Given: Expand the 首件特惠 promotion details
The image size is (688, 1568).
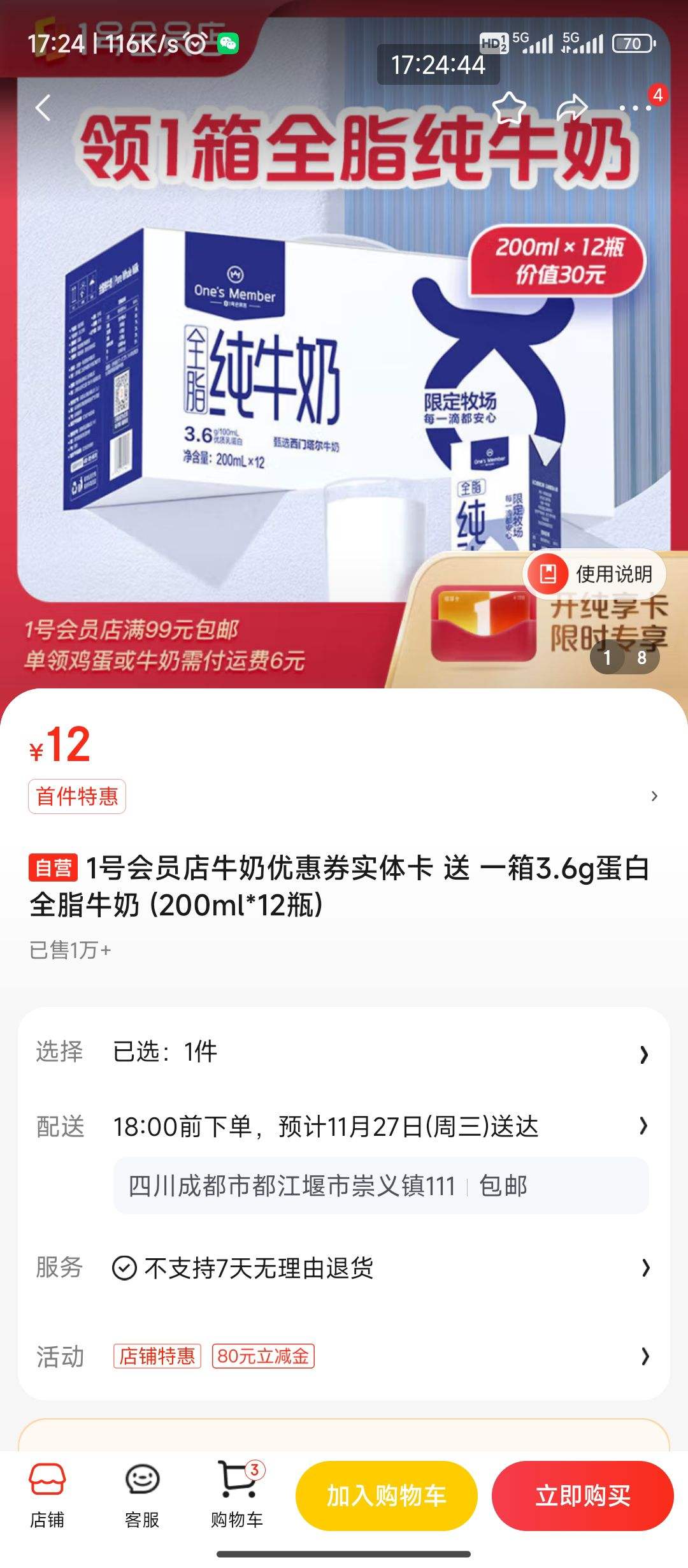Looking at the screenshot, I should (x=654, y=796).
